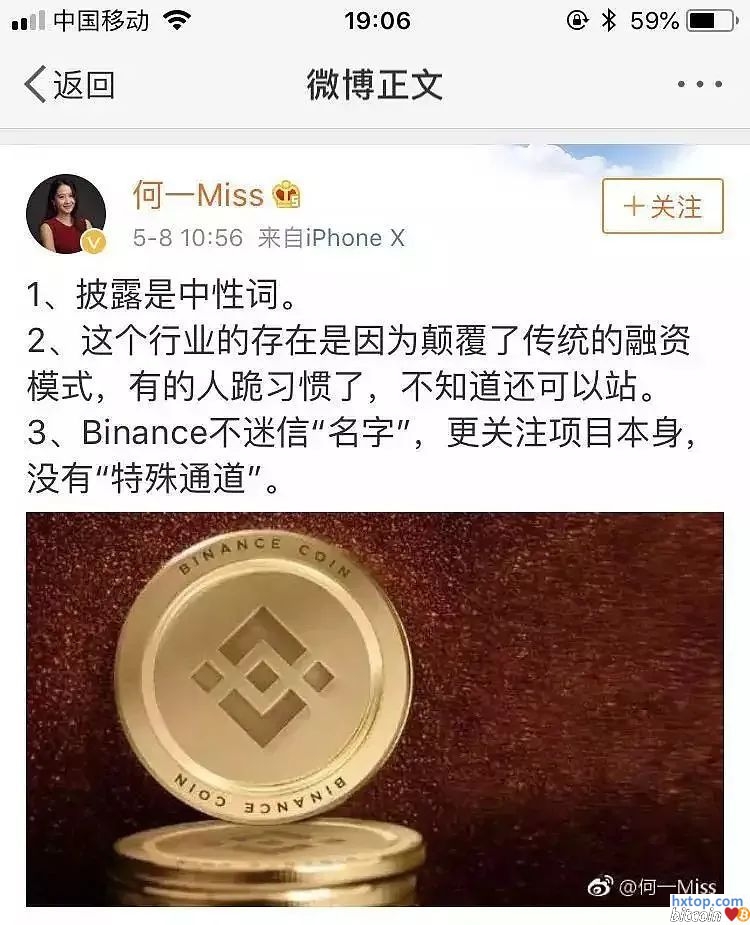
Task: Open 何一Miss's profile avatar
Action: (66, 214)
